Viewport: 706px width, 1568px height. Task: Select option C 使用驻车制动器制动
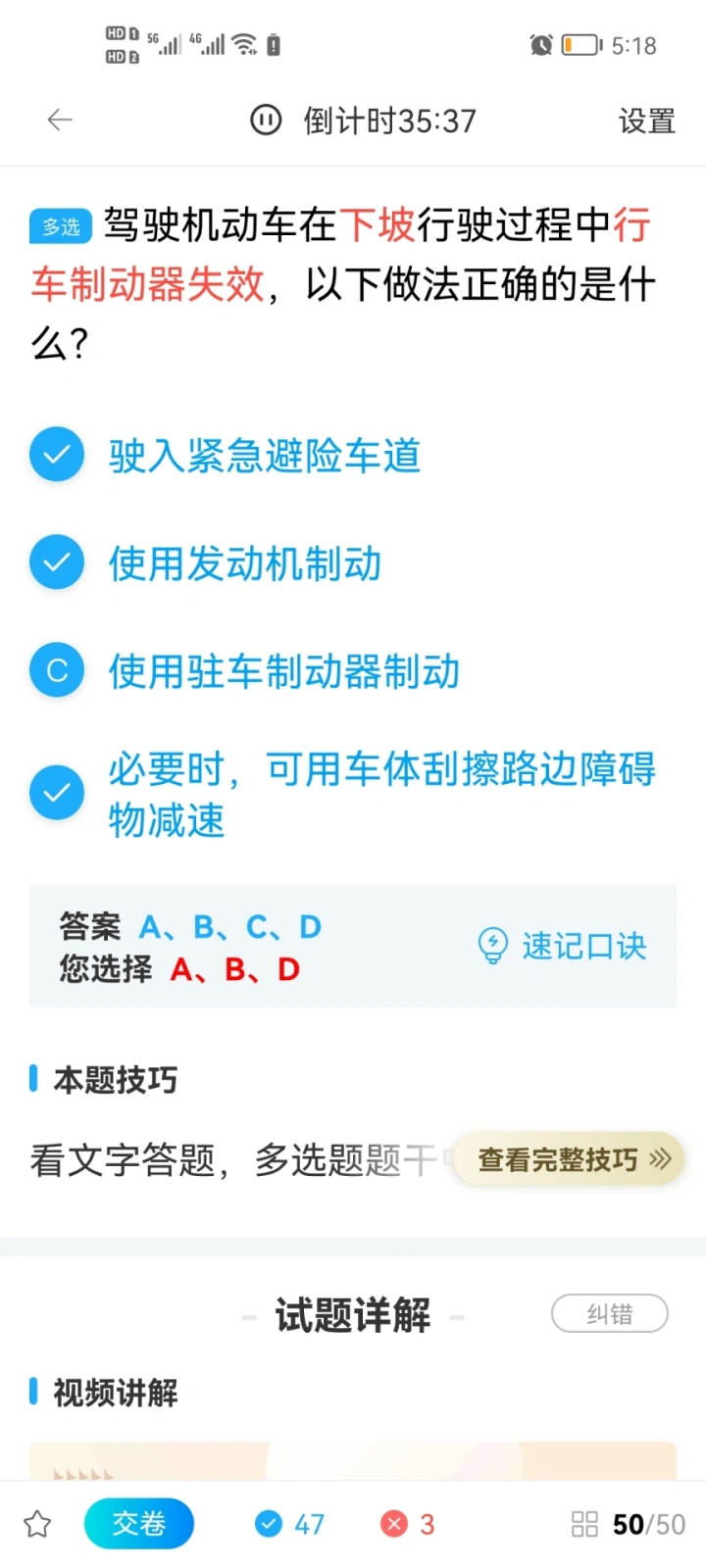(283, 671)
